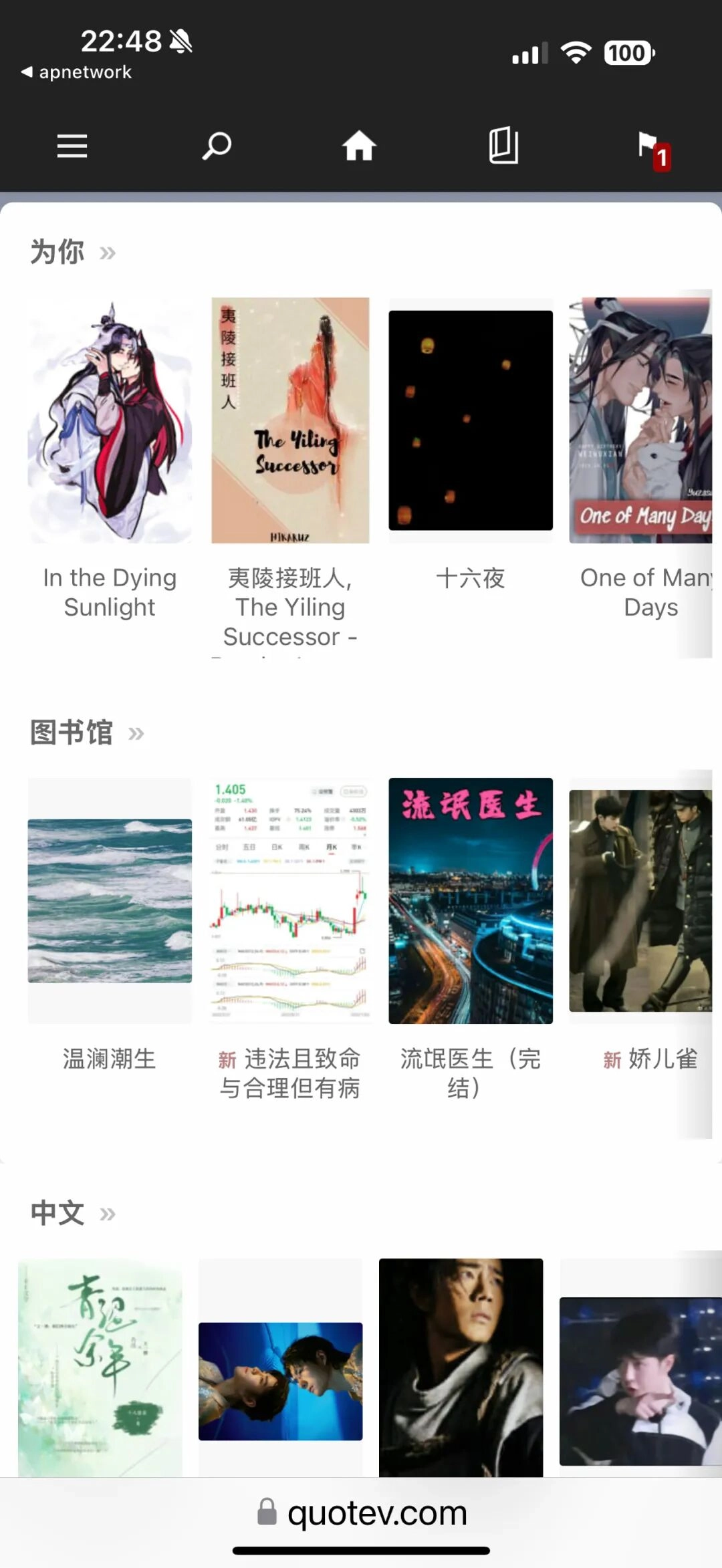Open the flag notifications icon
722x1568 pixels.
[650, 147]
